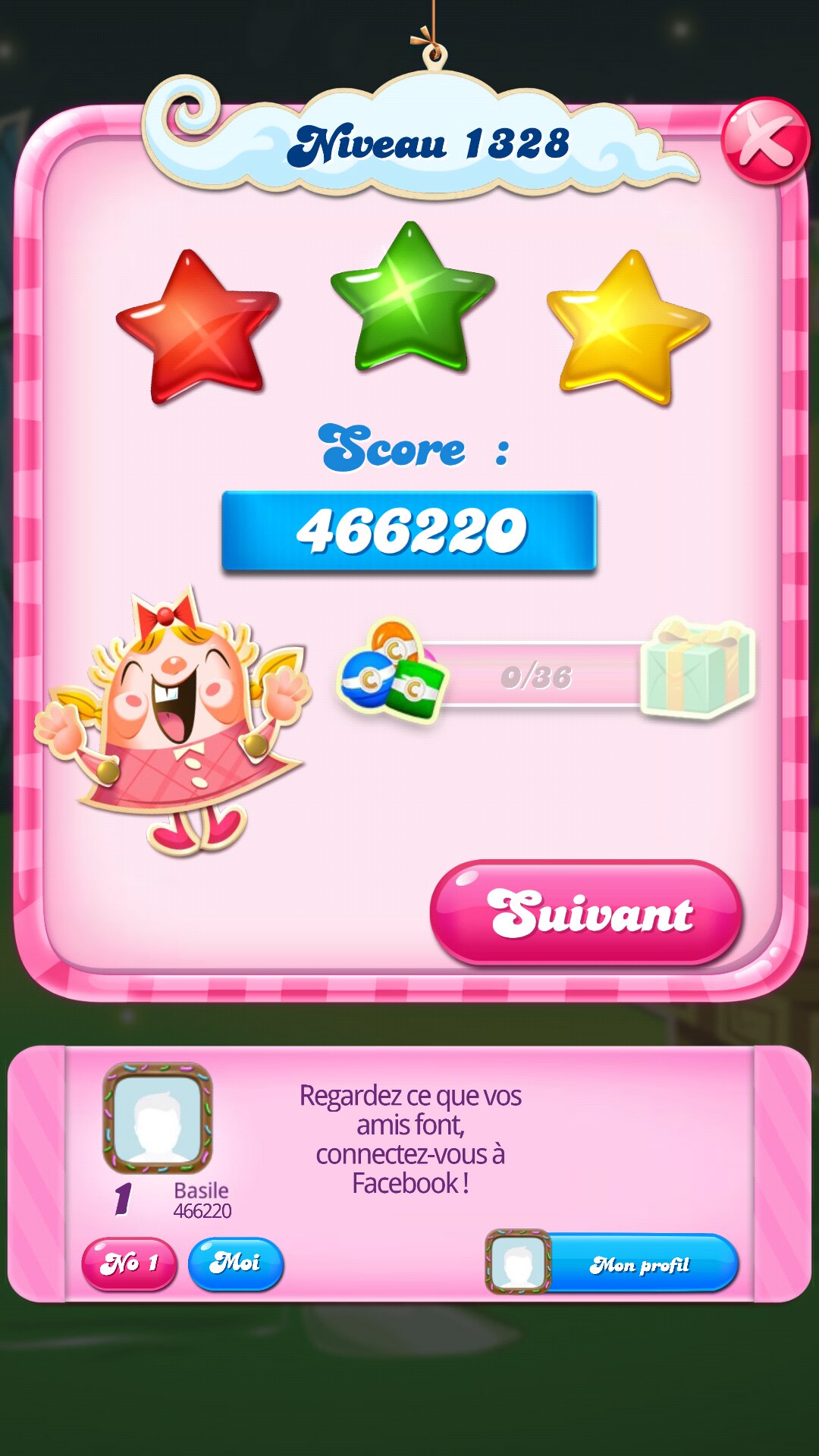Open Mon profil

click(613, 1263)
